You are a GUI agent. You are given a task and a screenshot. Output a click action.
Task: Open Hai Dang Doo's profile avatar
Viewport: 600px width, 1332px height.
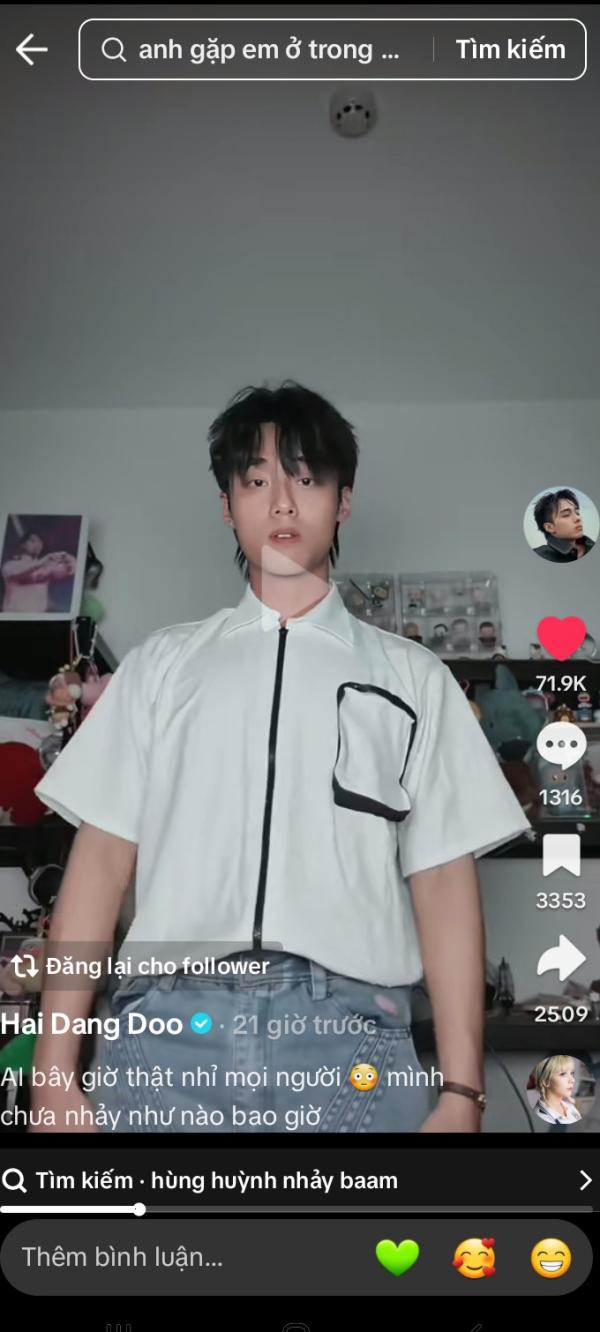point(561,525)
